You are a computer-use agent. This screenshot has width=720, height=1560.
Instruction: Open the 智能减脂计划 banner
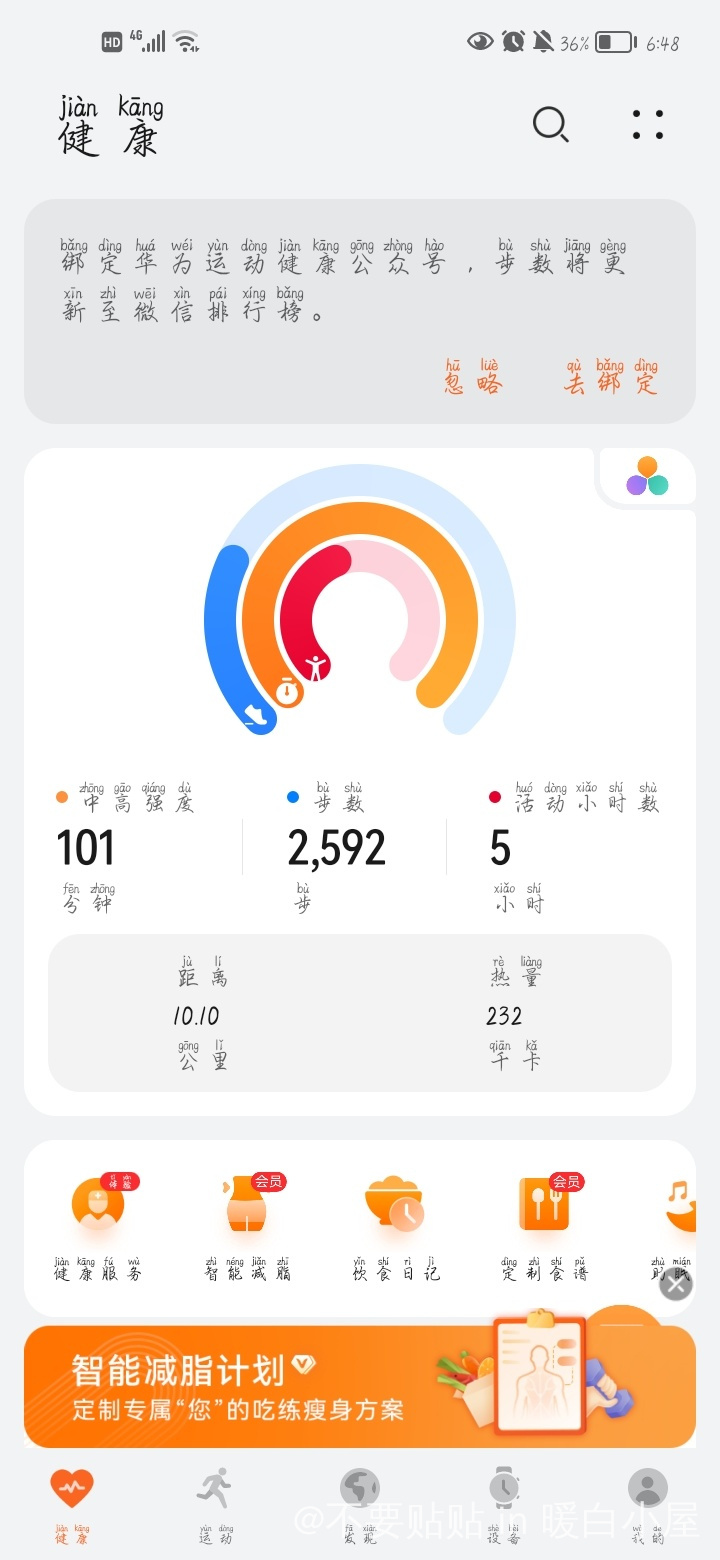(x=300, y=1387)
